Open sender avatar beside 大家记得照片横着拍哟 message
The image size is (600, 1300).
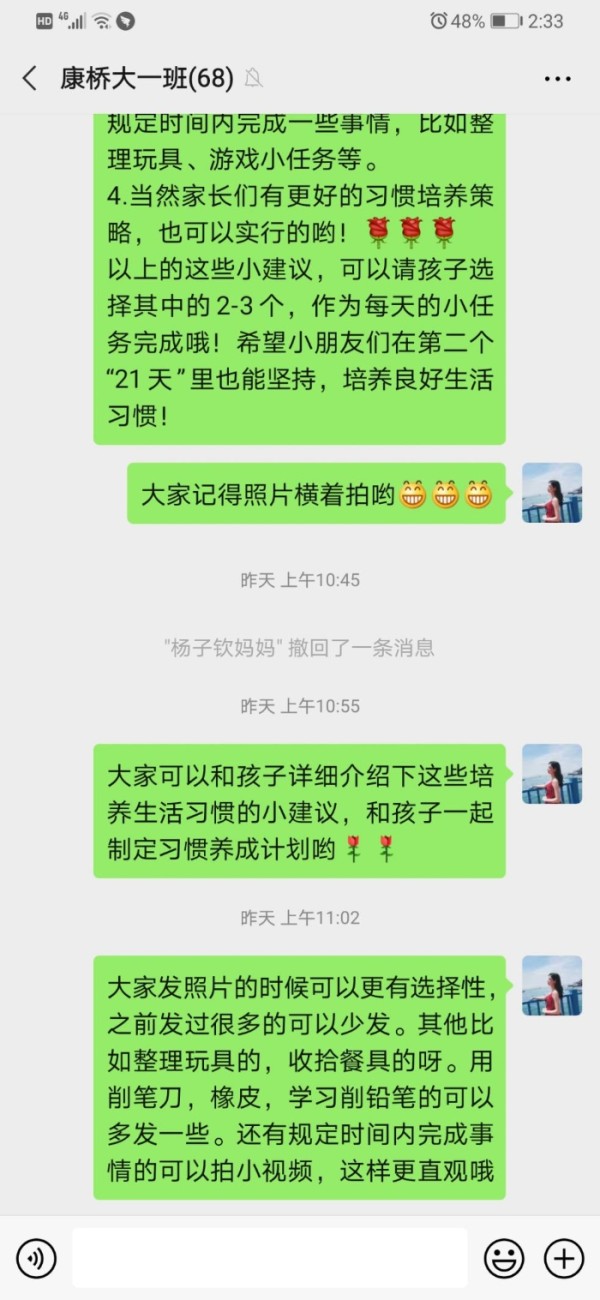[552, 493]
